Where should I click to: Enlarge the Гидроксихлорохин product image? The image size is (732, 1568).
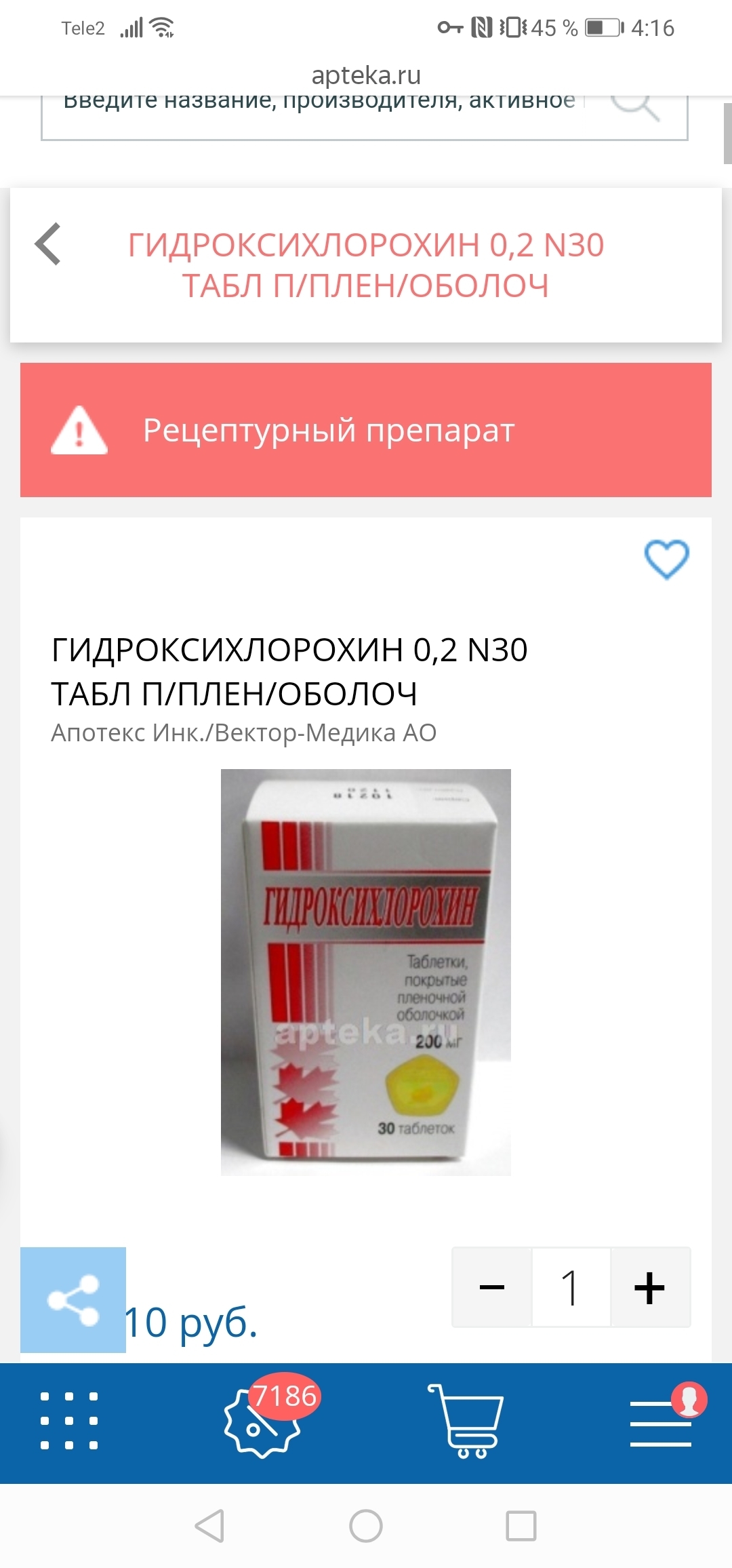pos(365,972)
